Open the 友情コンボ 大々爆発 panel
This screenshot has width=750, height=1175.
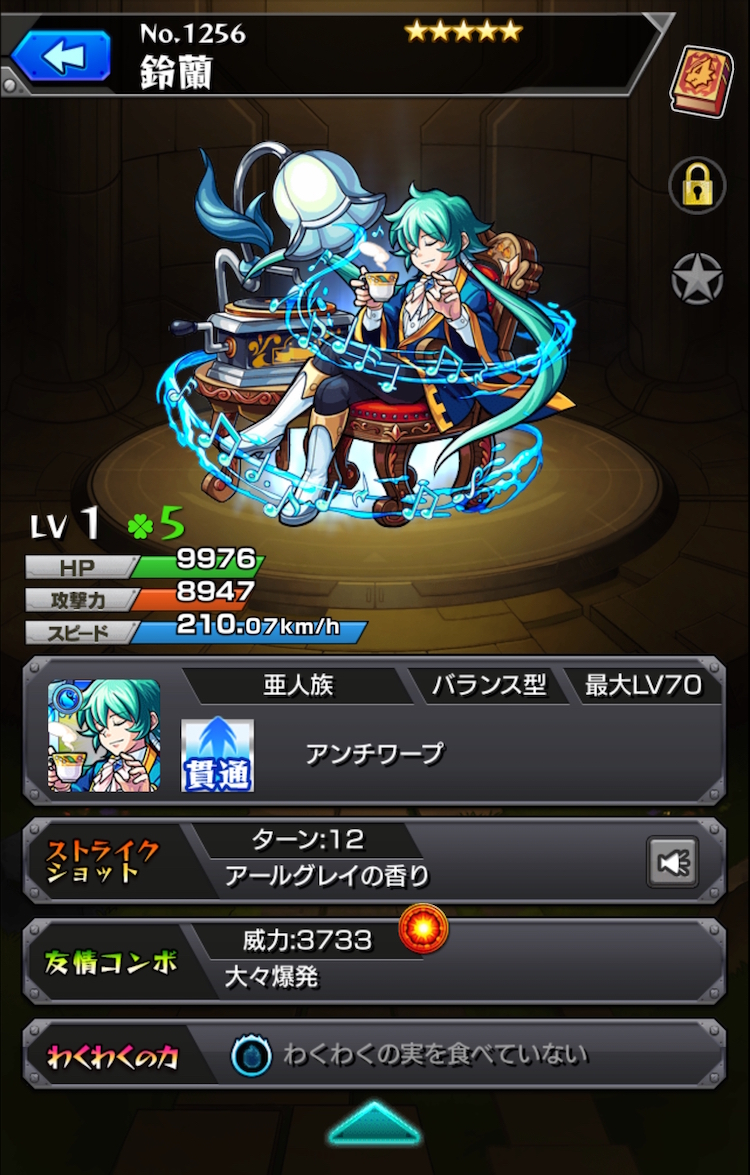375,961
